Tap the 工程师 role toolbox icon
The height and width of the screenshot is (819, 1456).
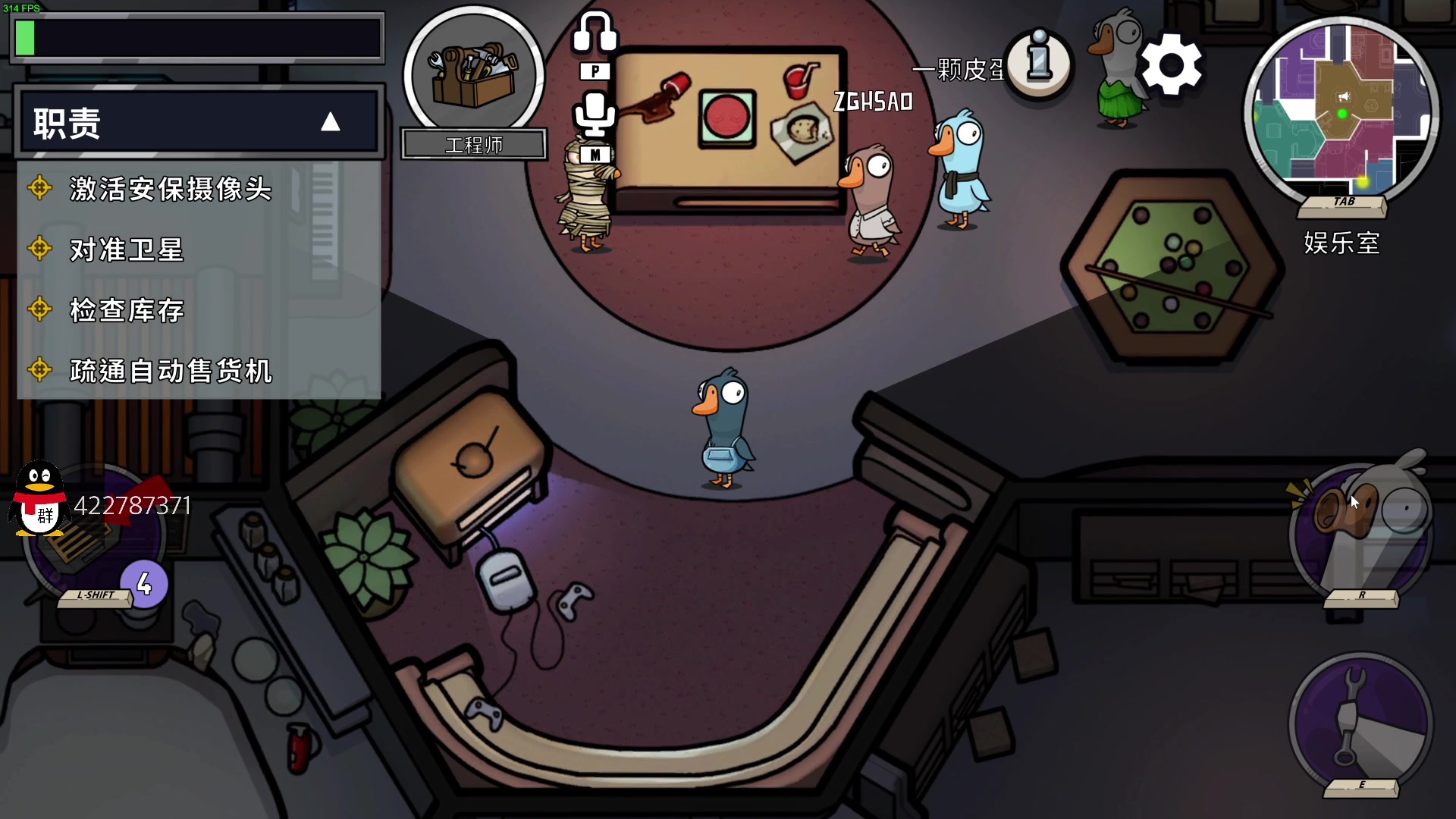coord(473,74)
